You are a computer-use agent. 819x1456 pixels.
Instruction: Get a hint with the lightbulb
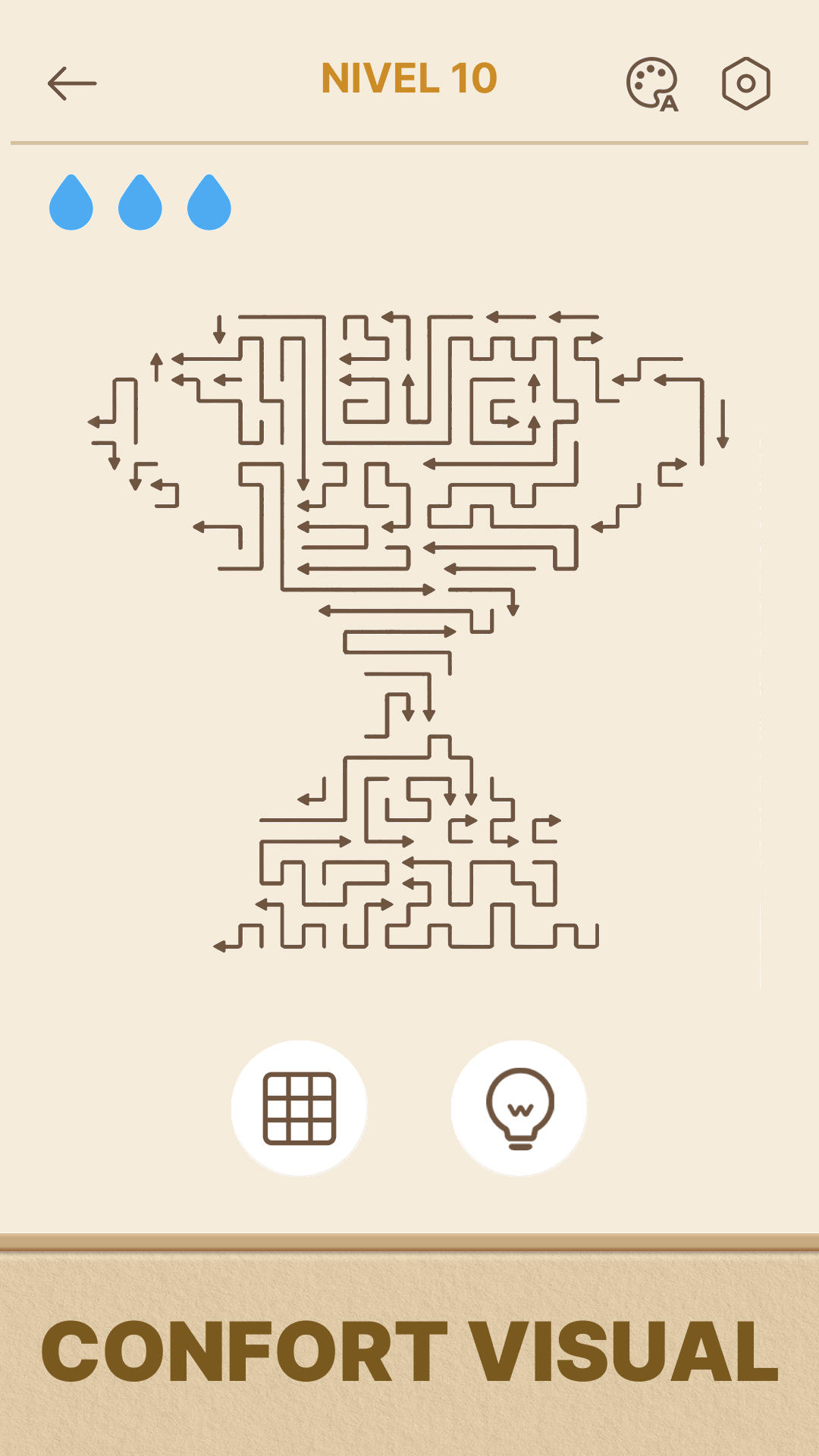pos(519,1108)
